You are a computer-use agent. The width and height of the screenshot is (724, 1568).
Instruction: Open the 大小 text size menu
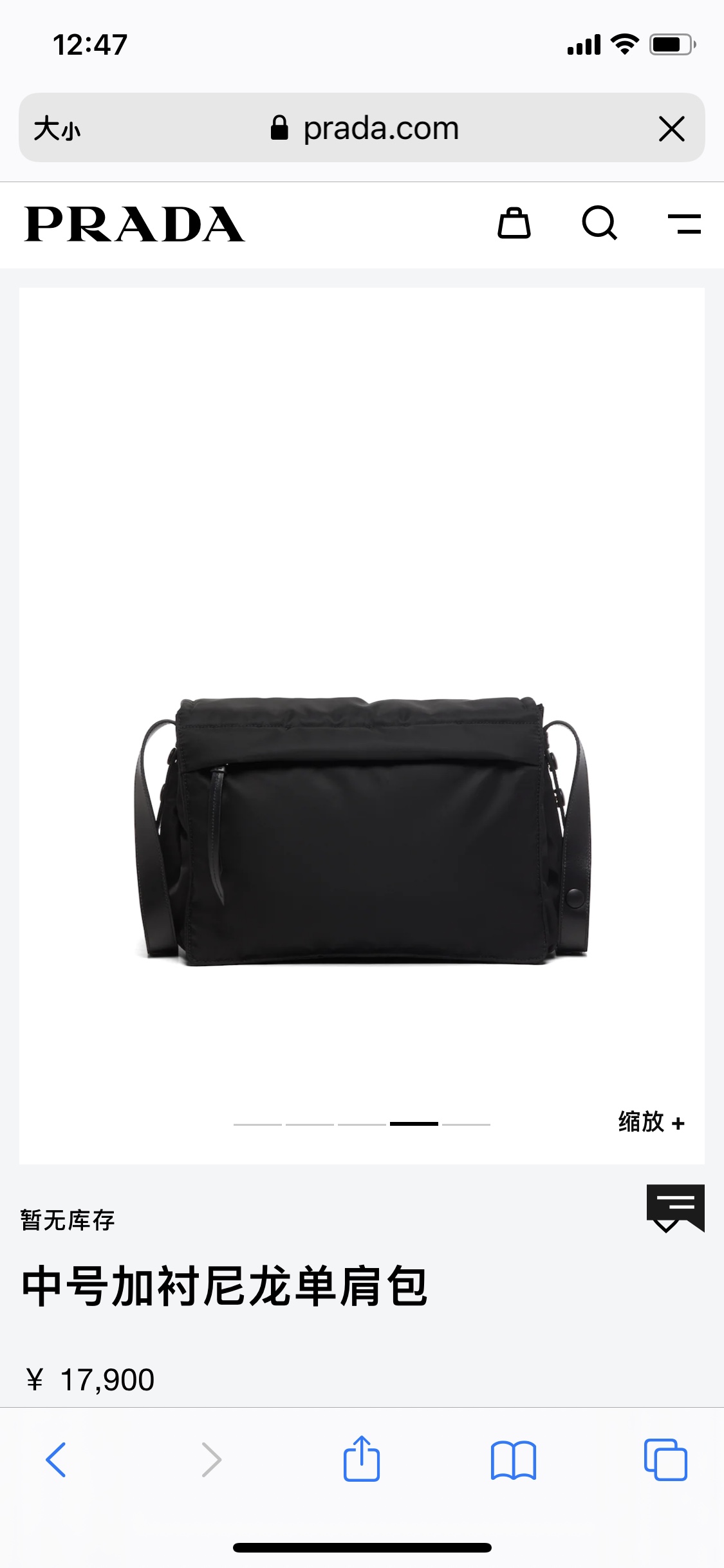57,128
